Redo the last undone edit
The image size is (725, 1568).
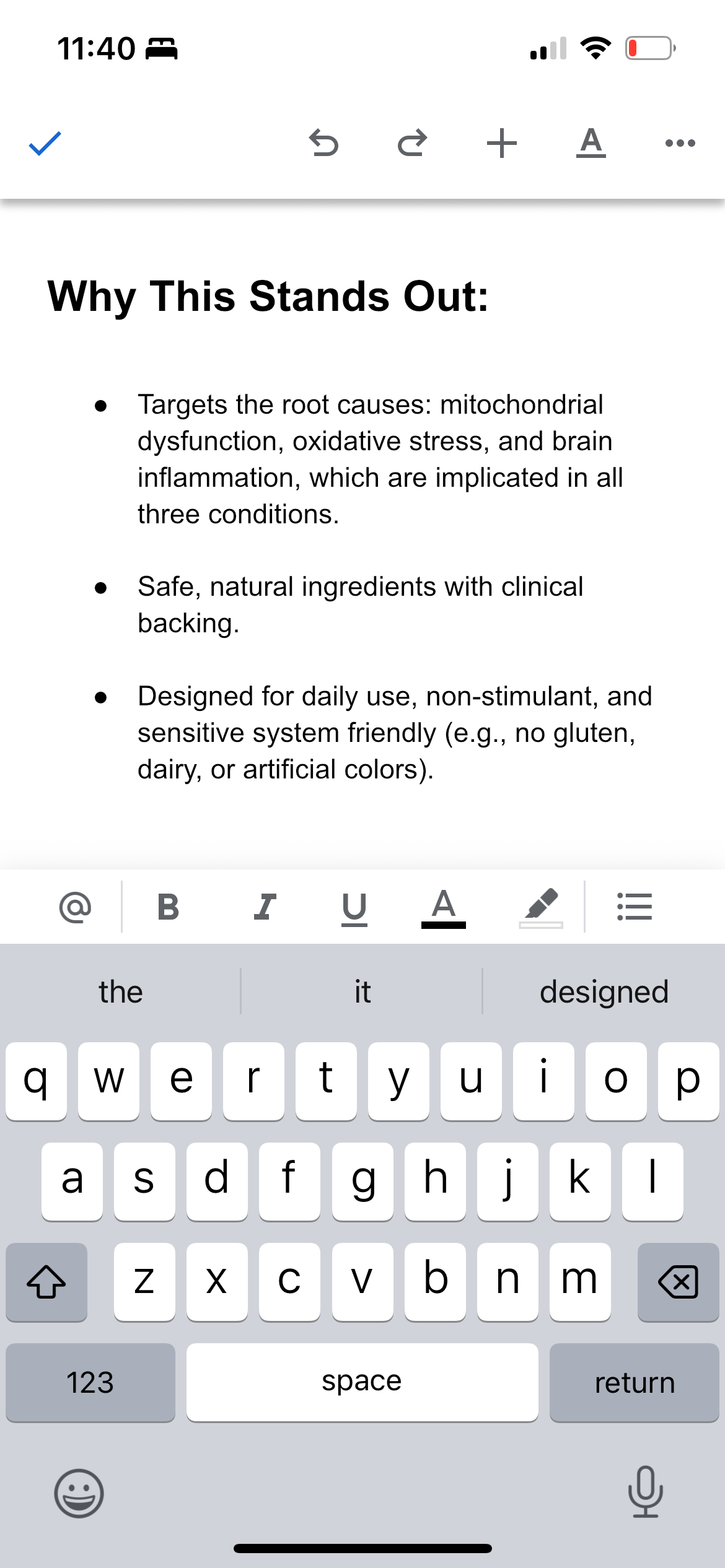tap(413, 144)
